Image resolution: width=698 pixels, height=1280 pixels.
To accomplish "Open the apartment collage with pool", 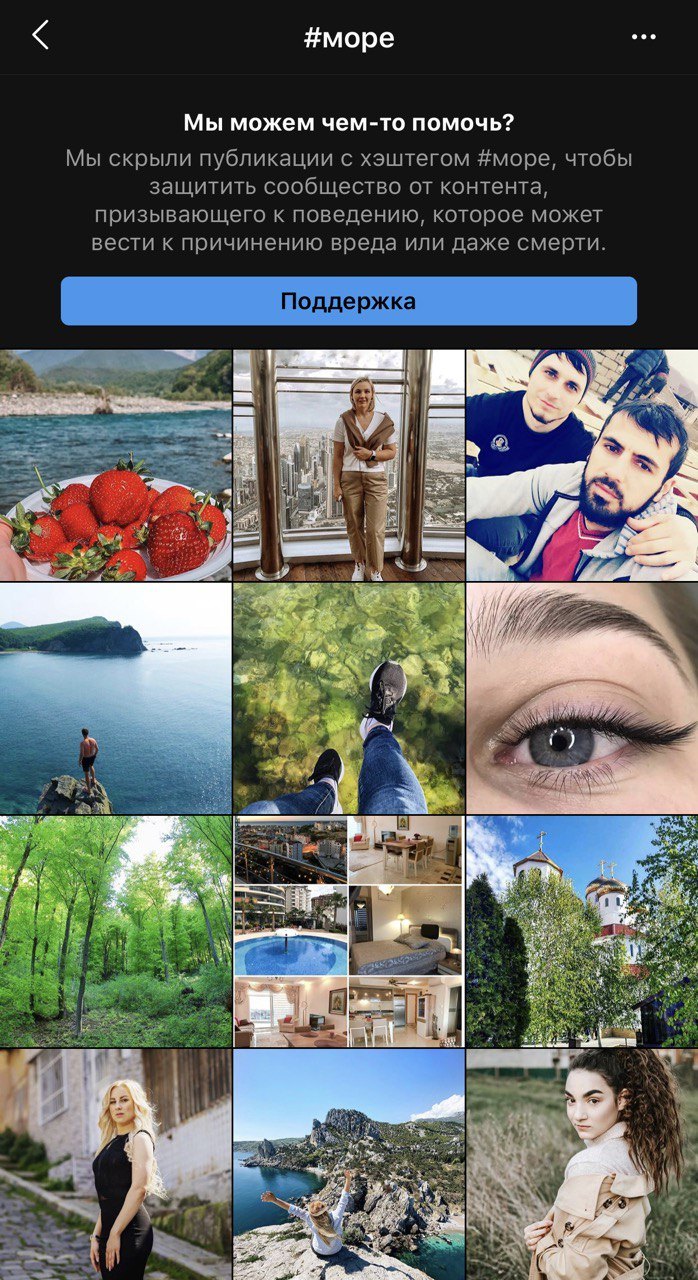I will click(x=348, y=931).
